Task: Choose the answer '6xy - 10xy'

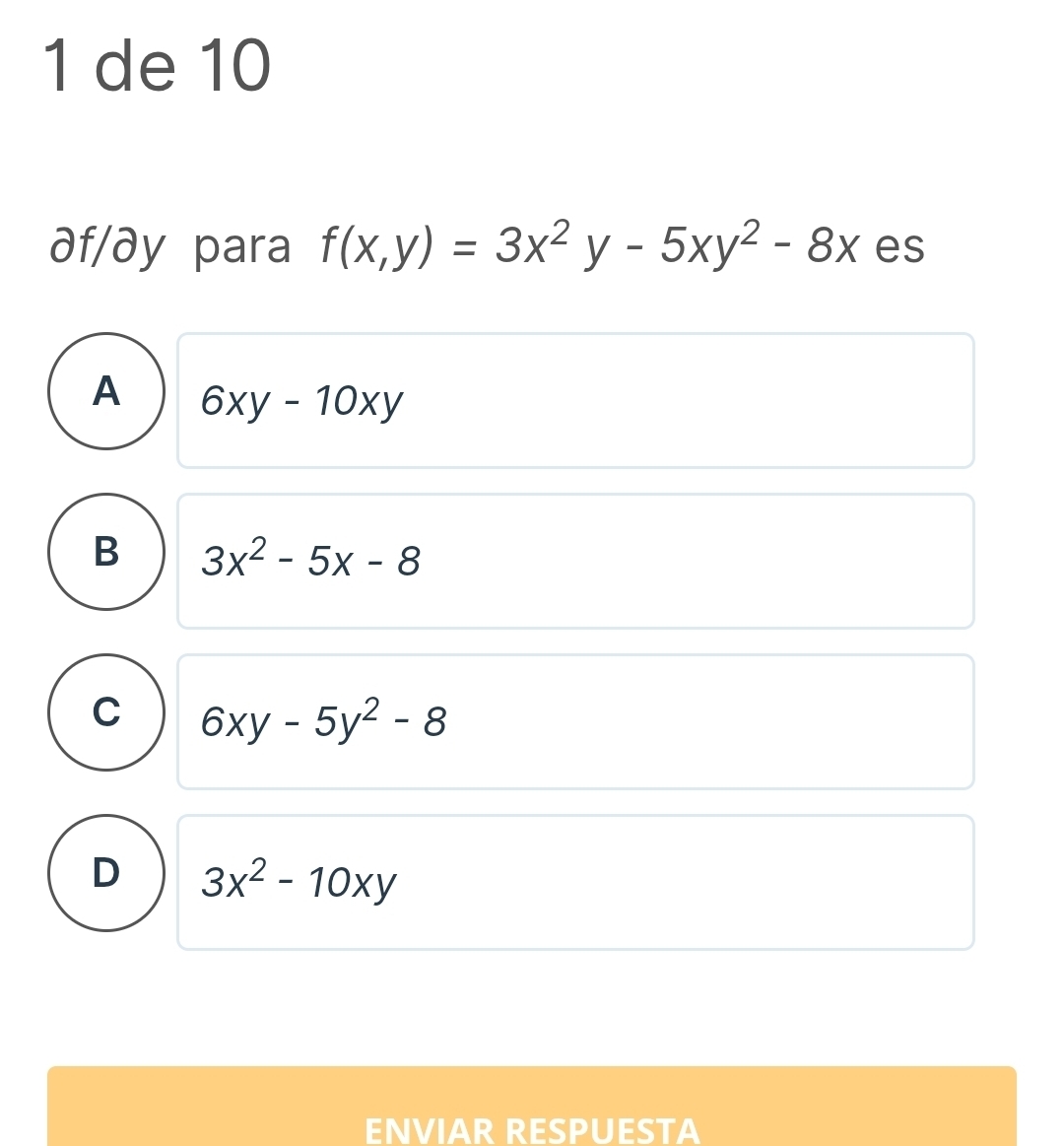Action: (574, 399)
